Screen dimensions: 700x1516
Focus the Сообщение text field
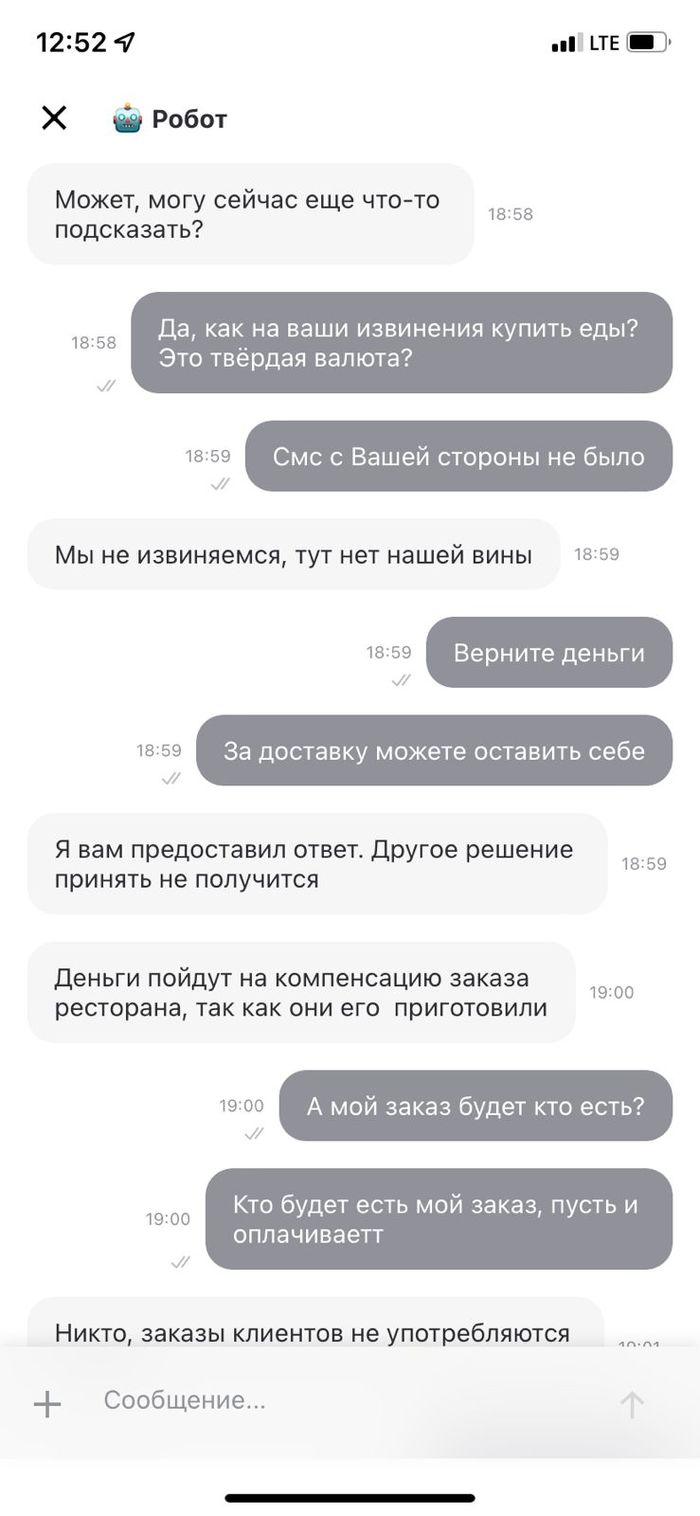click(x=330, y=1401)
